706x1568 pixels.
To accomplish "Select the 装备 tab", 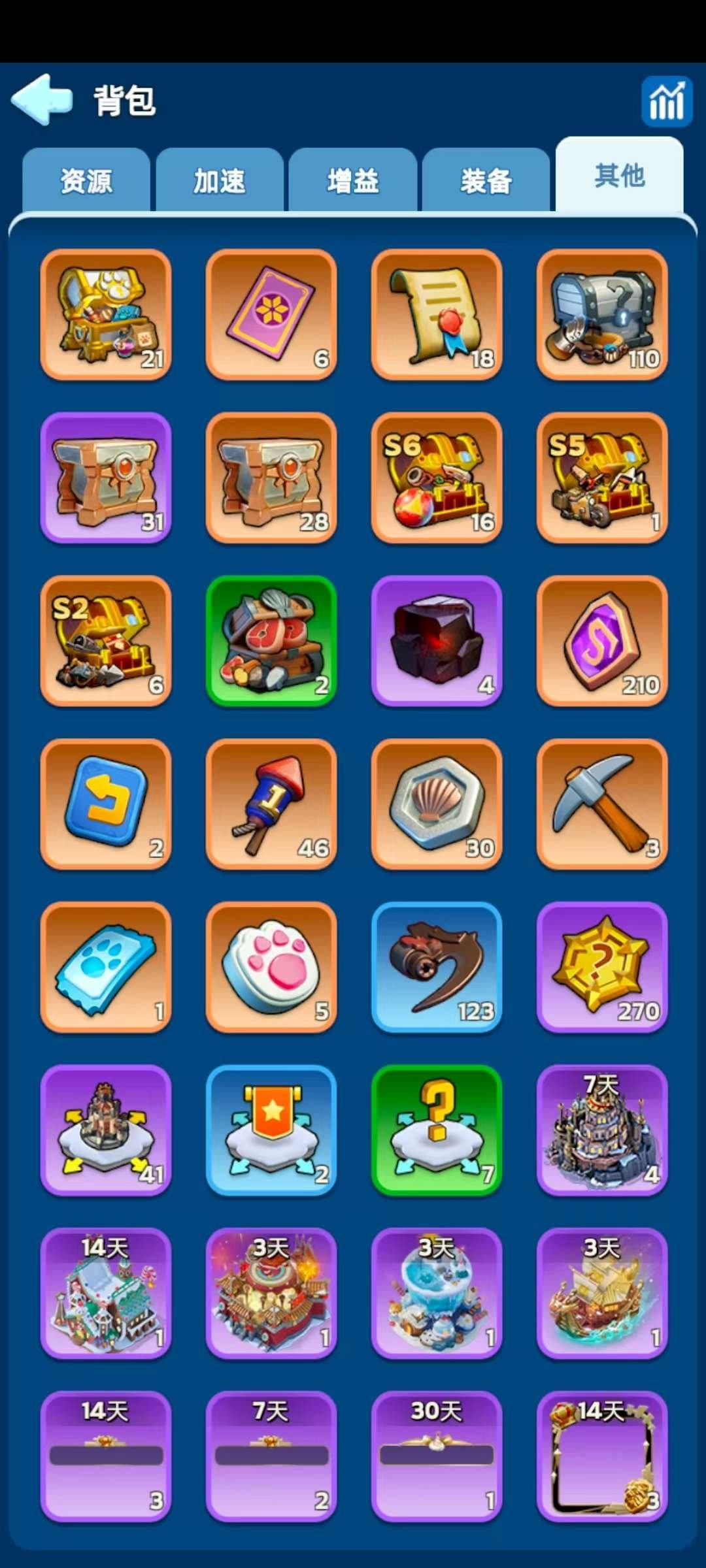I will (486, 181).
